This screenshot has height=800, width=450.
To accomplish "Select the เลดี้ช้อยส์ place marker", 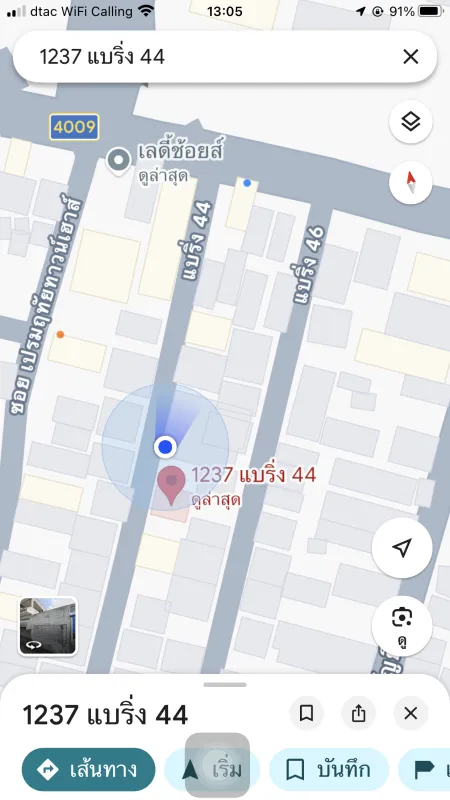I will tap(118, 162).
